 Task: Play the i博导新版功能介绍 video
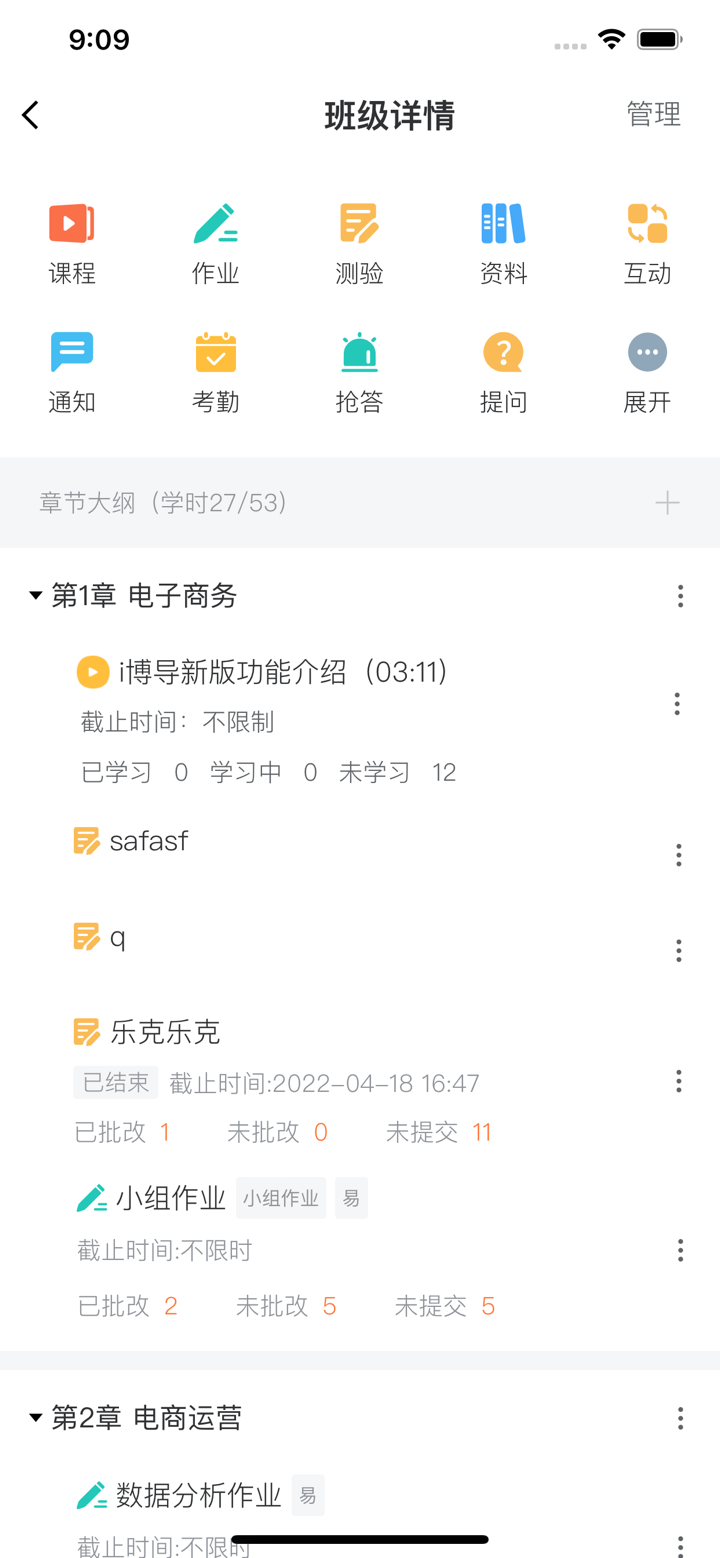pos(92,672)
